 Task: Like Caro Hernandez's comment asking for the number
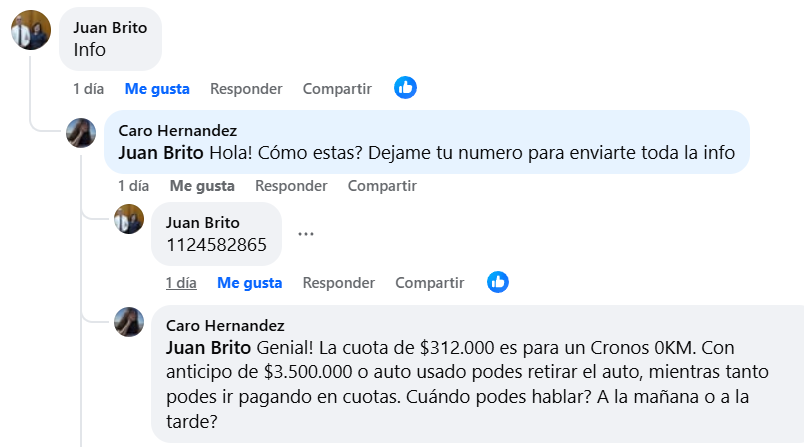click(202, 186)
